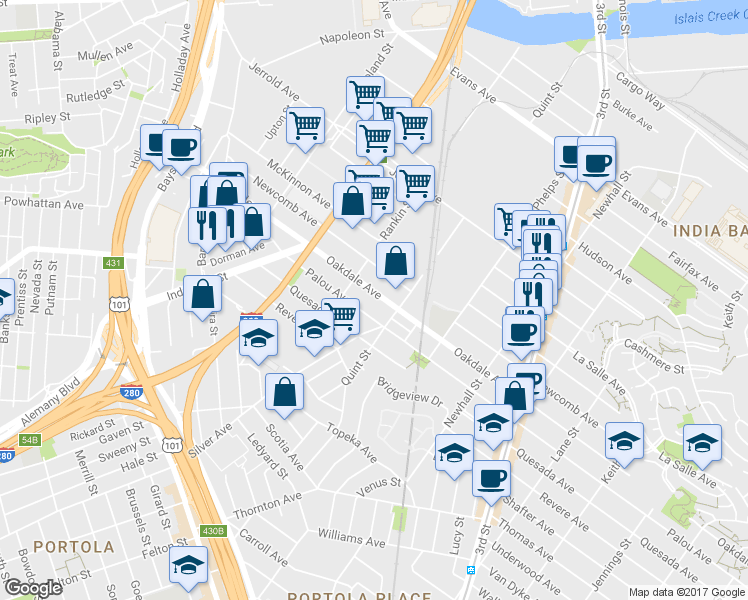
Task: Open the coffee cup marker near La Salle Ave
Action: tap(521, 332)
